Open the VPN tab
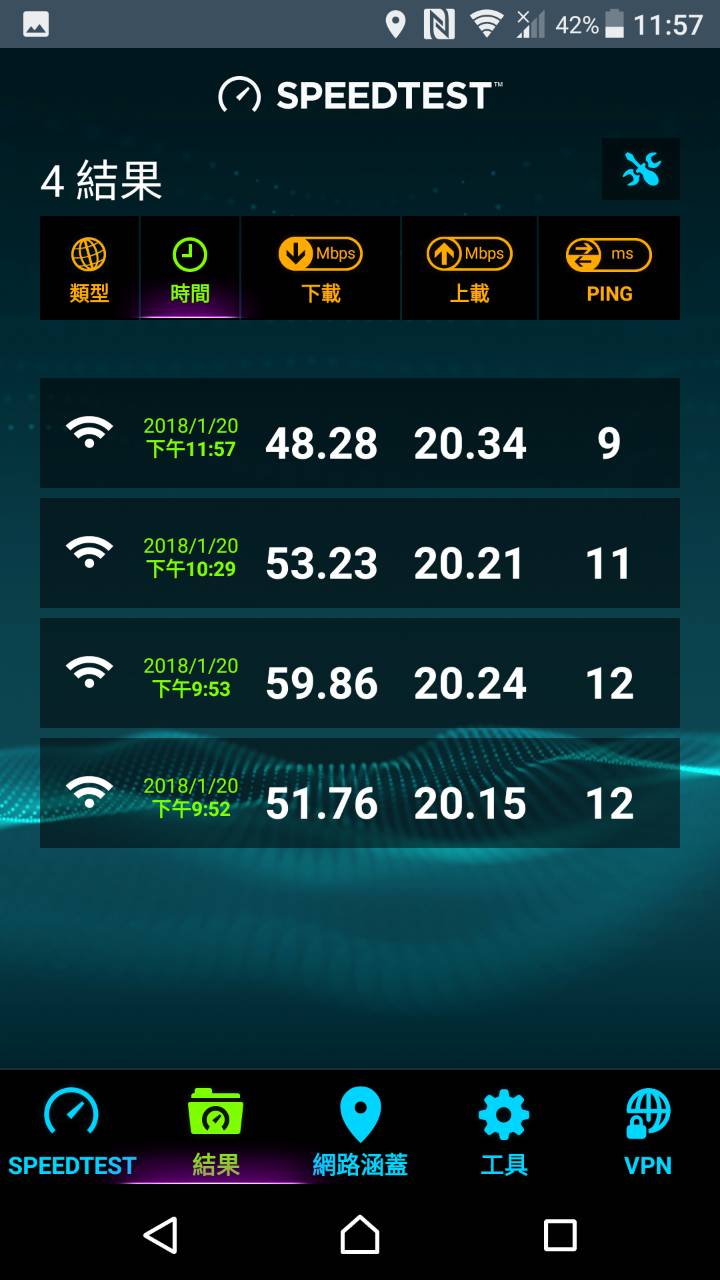 click(x=648, y=1132)
